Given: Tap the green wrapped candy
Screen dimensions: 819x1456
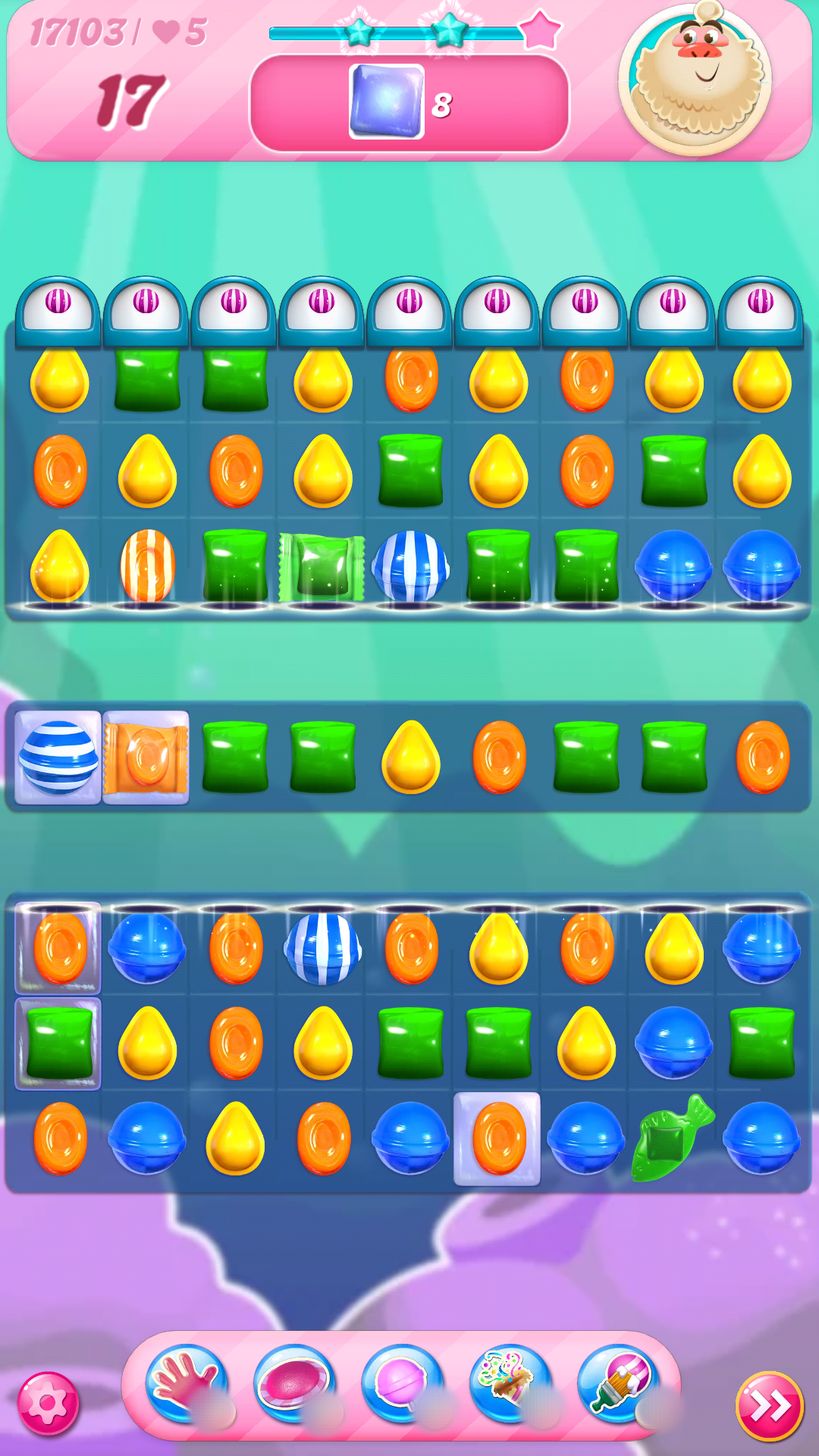Looking at the screenshot, I should 322,567.
